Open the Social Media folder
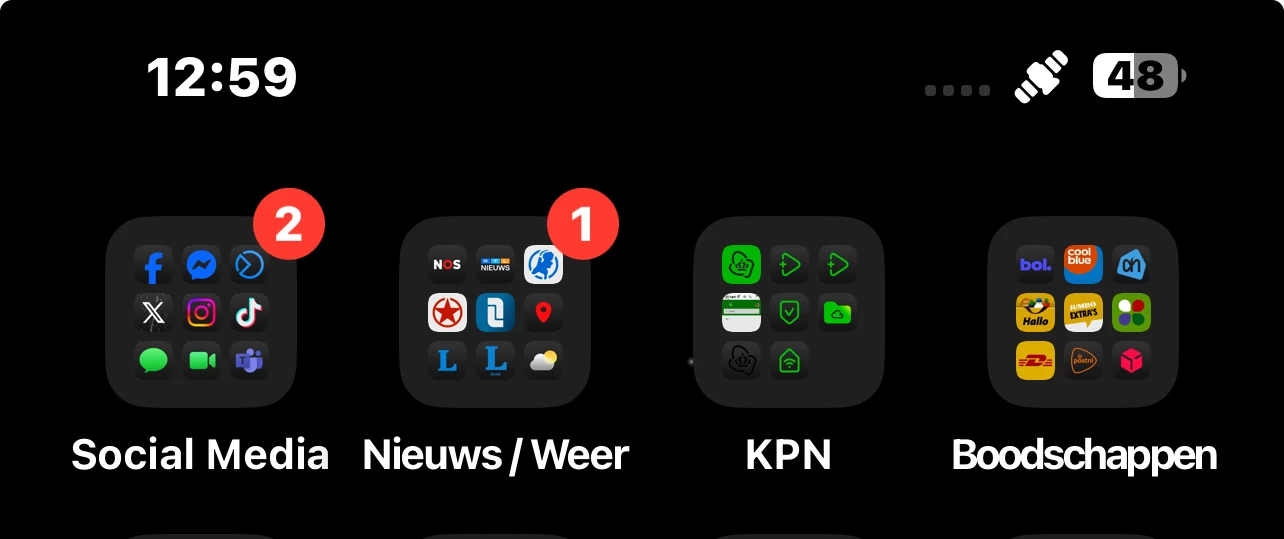 pyautogui.click(x=200, y=312)
